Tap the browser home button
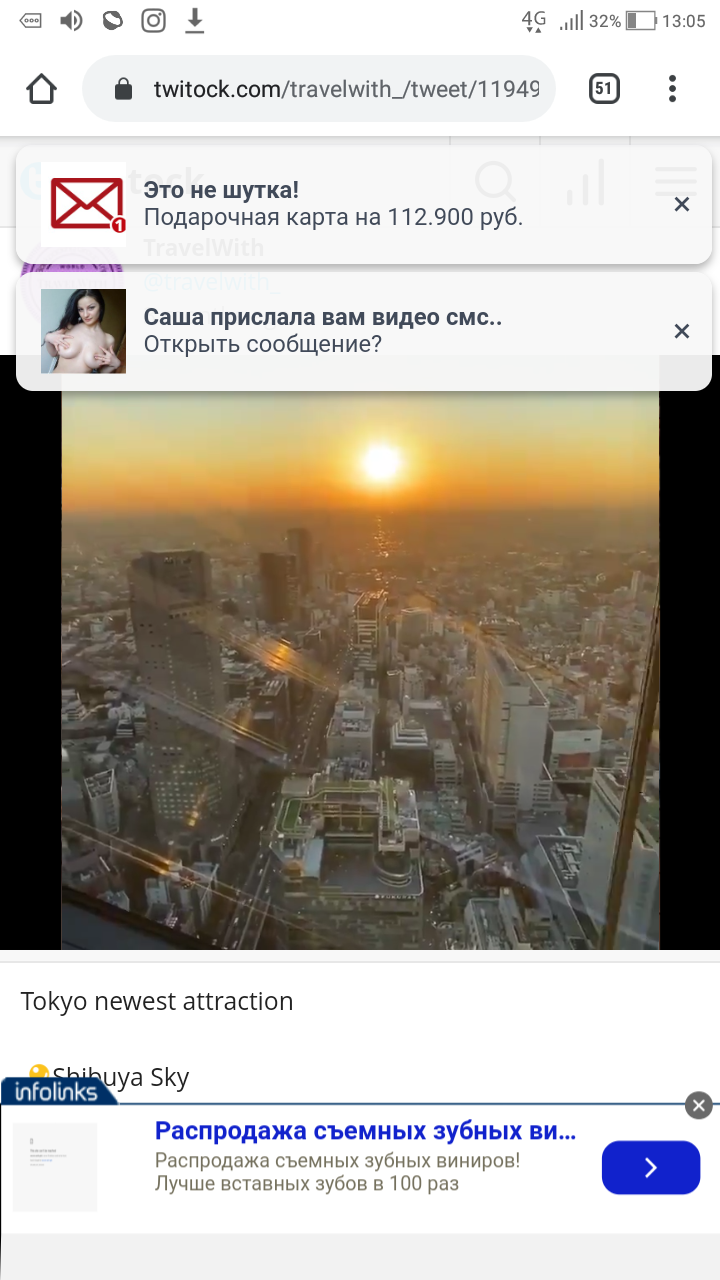Viewport: 720px width, 1280px height. (x=41, y=90)
